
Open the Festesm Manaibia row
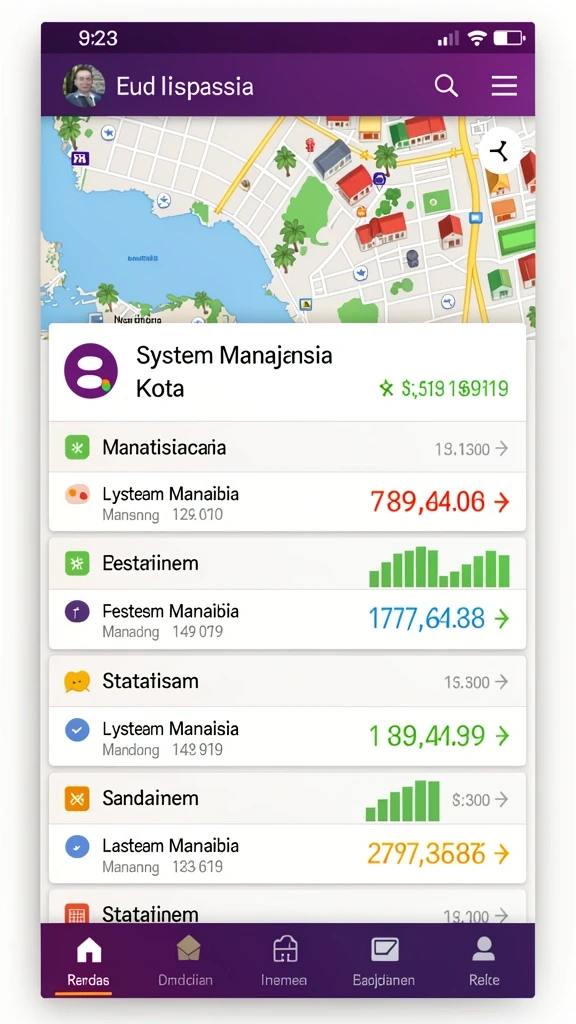pyautogui.click(x=287, y=619)
